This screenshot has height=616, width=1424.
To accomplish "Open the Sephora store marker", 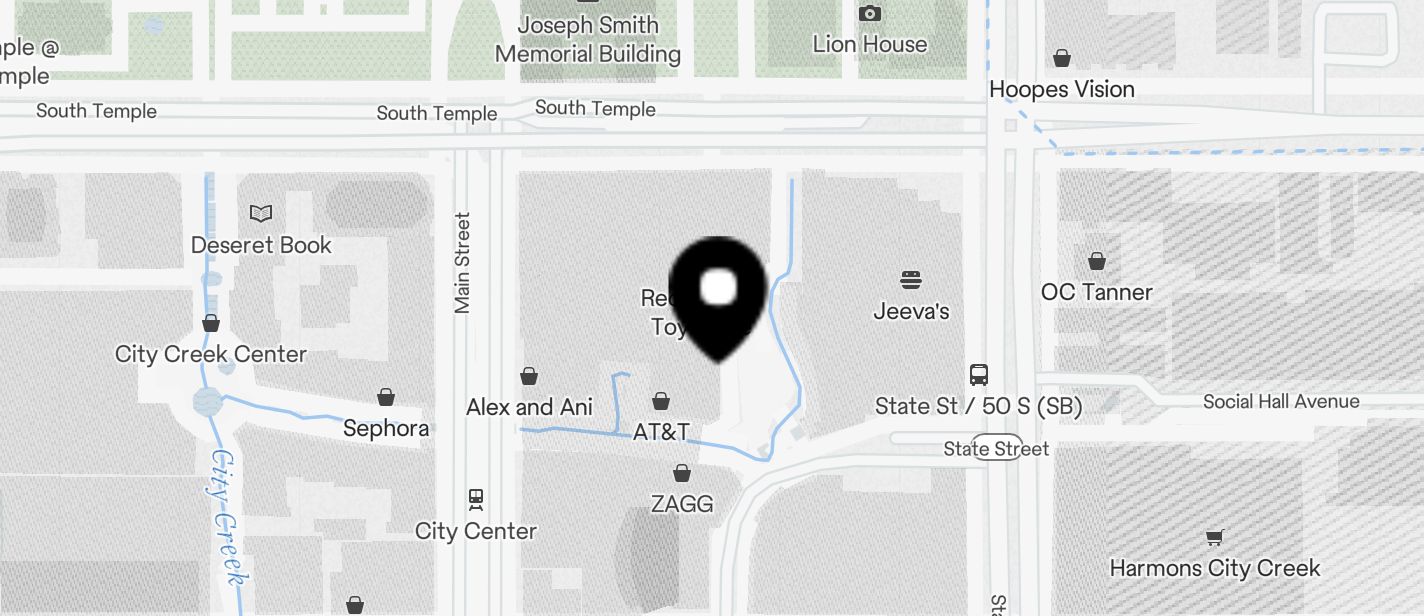I will (x=386, y=398).
